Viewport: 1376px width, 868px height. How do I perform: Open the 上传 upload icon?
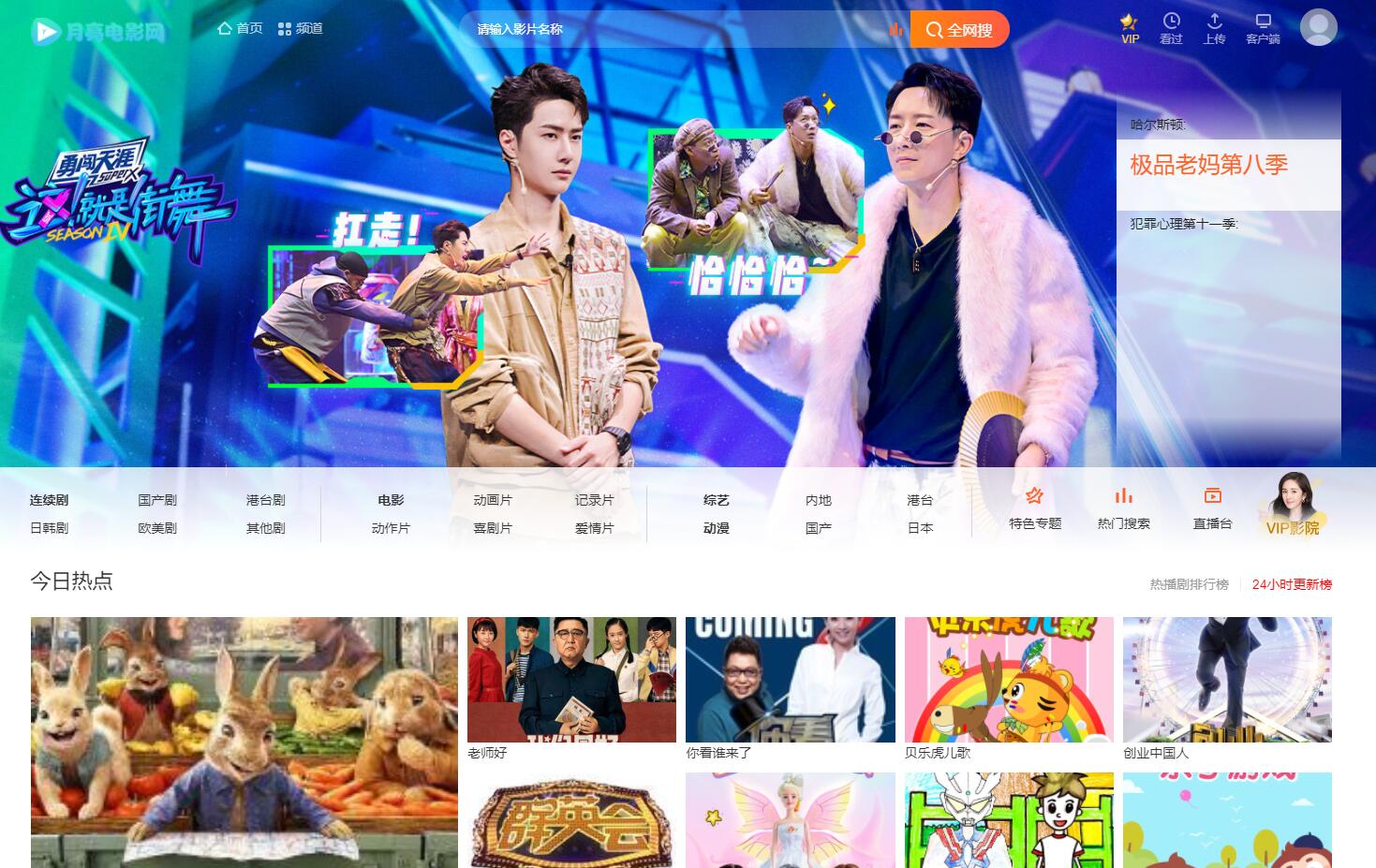1214,28
